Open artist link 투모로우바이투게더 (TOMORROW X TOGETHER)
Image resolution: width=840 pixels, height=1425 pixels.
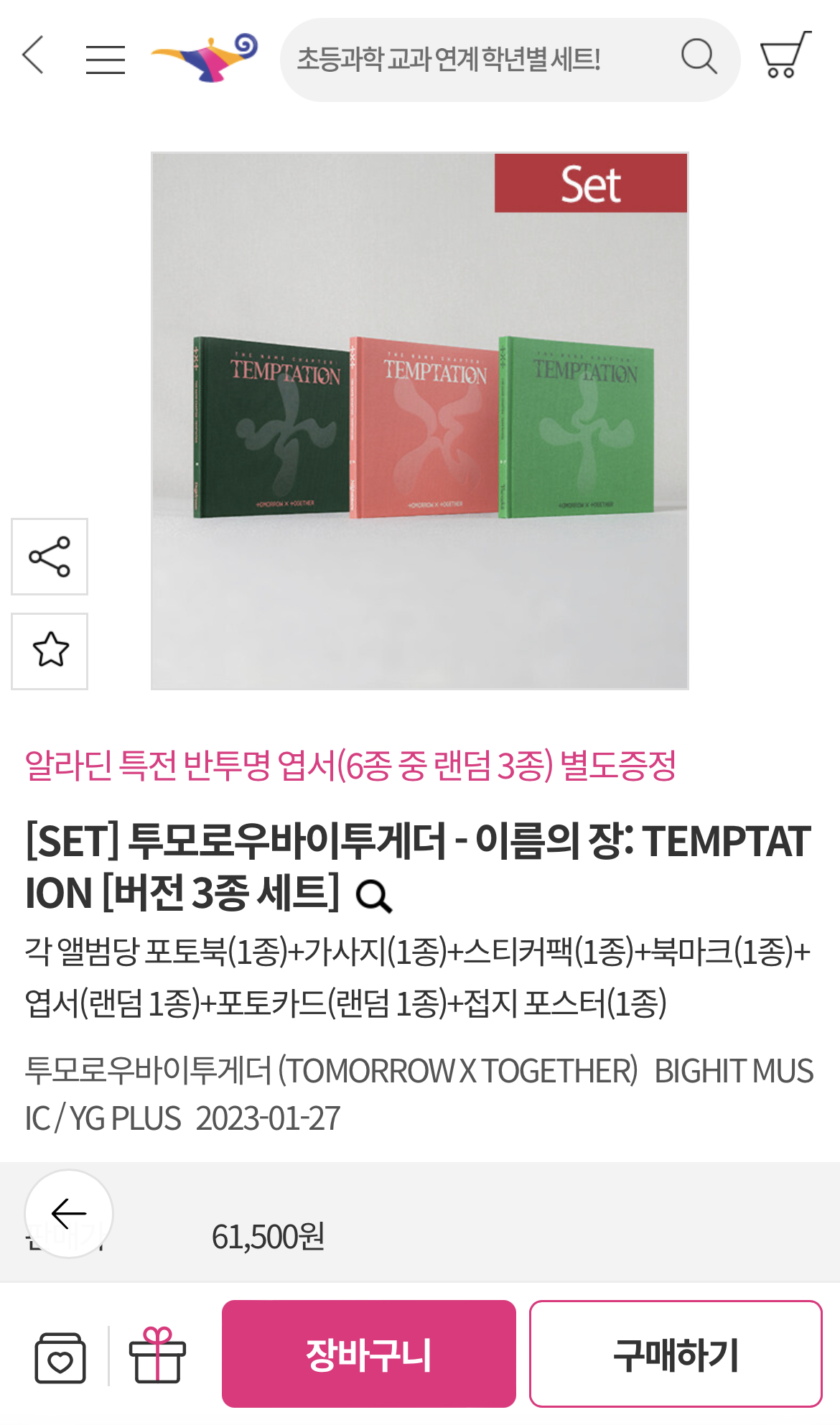point(330,1071)
